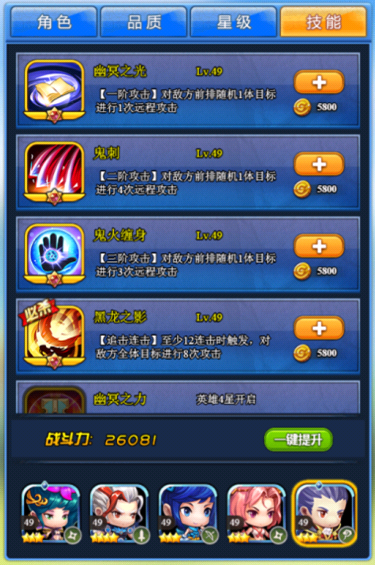Tap the 技能 tab
This screenshot has width=375, height=565.
323,22
